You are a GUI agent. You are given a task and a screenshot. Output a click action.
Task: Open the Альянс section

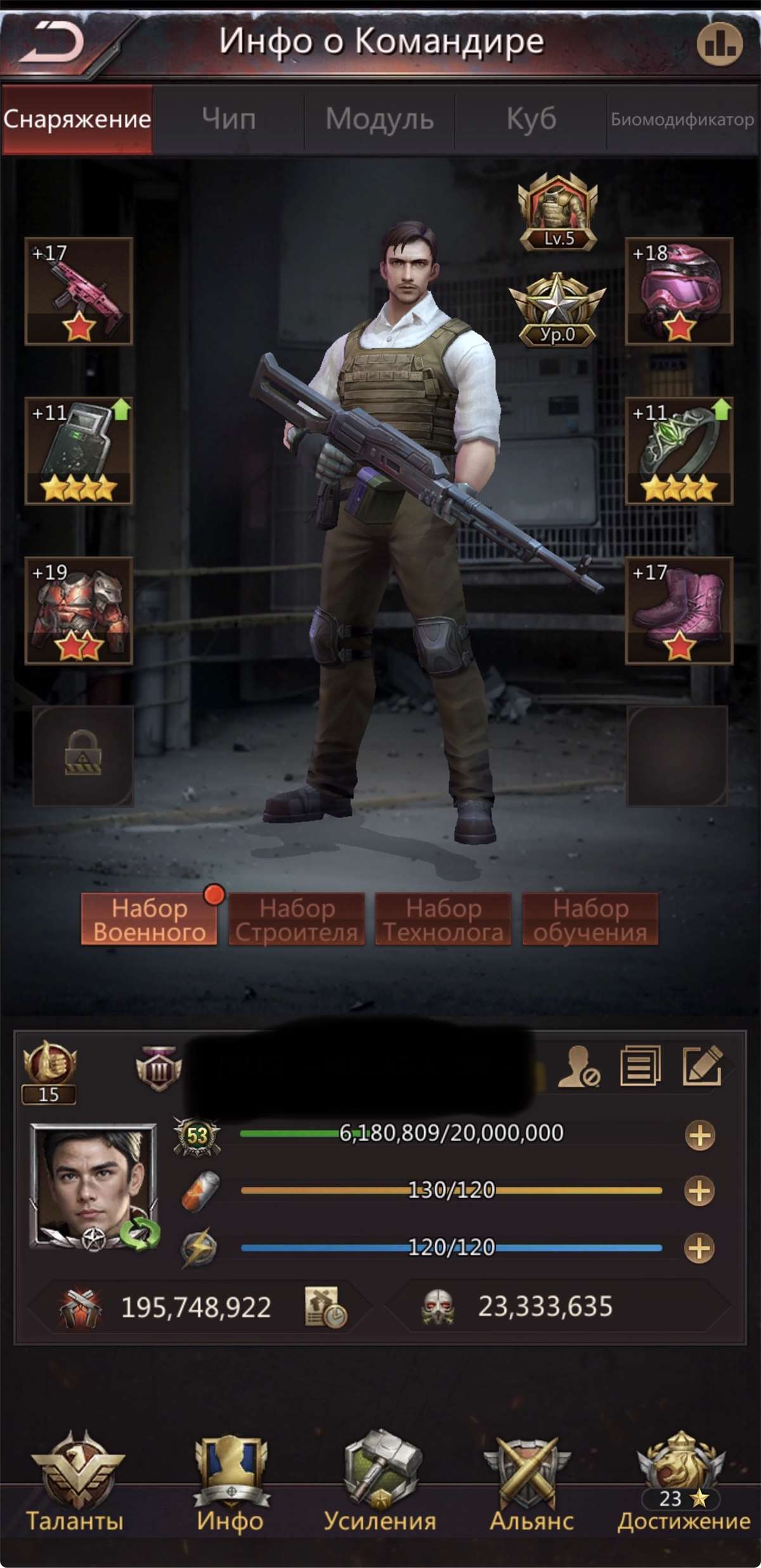tap(531, 1484)
